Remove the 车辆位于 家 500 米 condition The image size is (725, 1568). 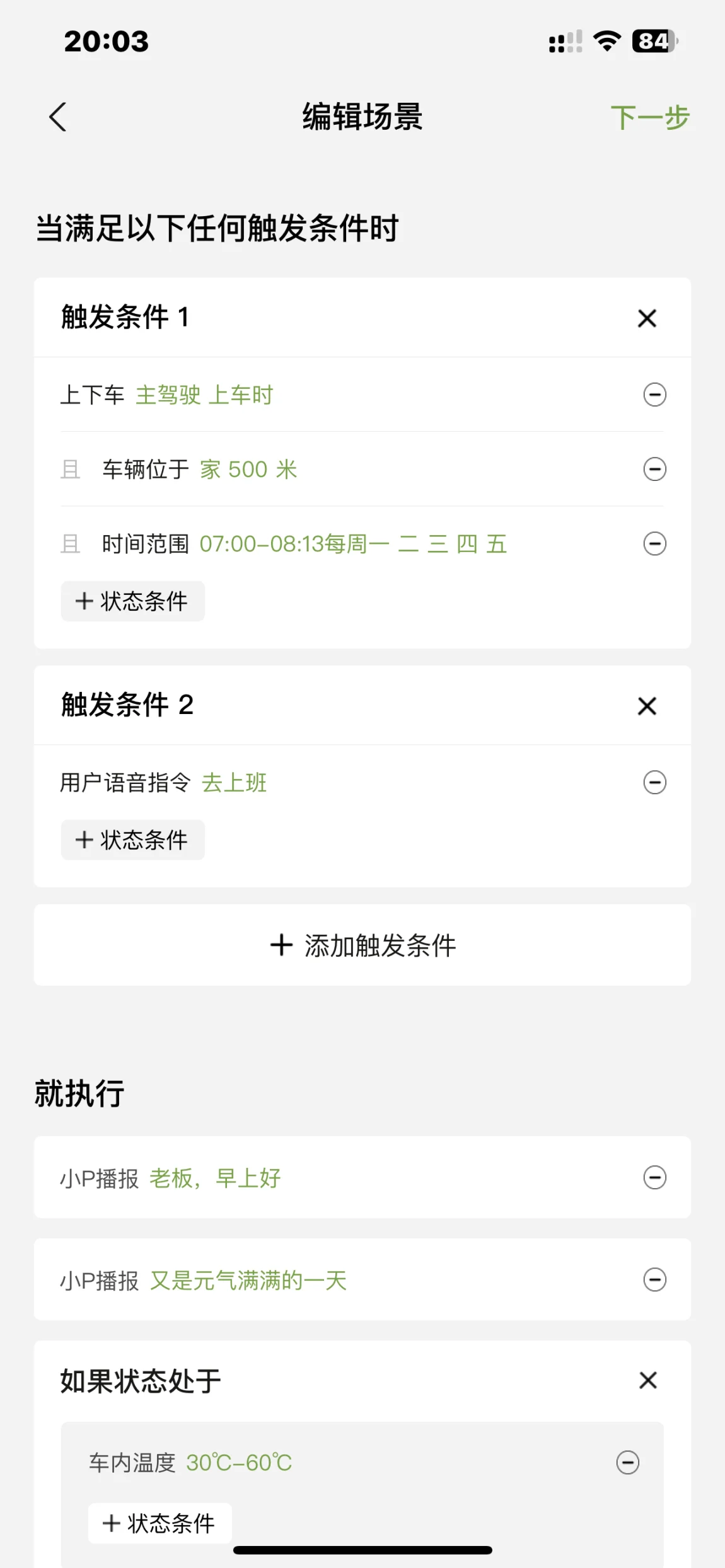point(654,470)
